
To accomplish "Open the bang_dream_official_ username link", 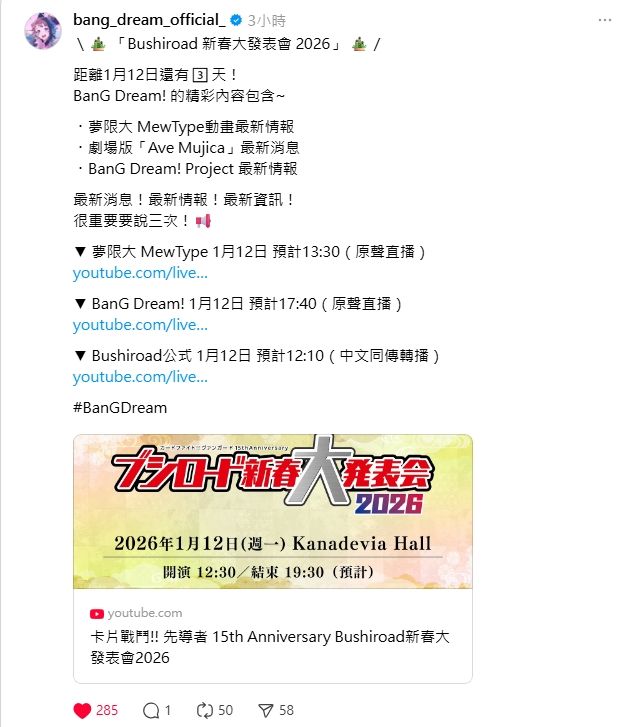I will [147, 20].
